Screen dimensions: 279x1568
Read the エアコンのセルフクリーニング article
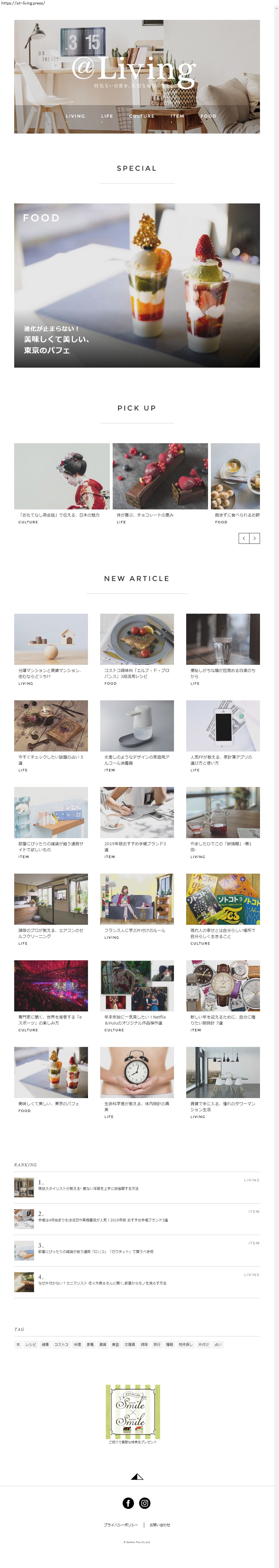[51, 898]
